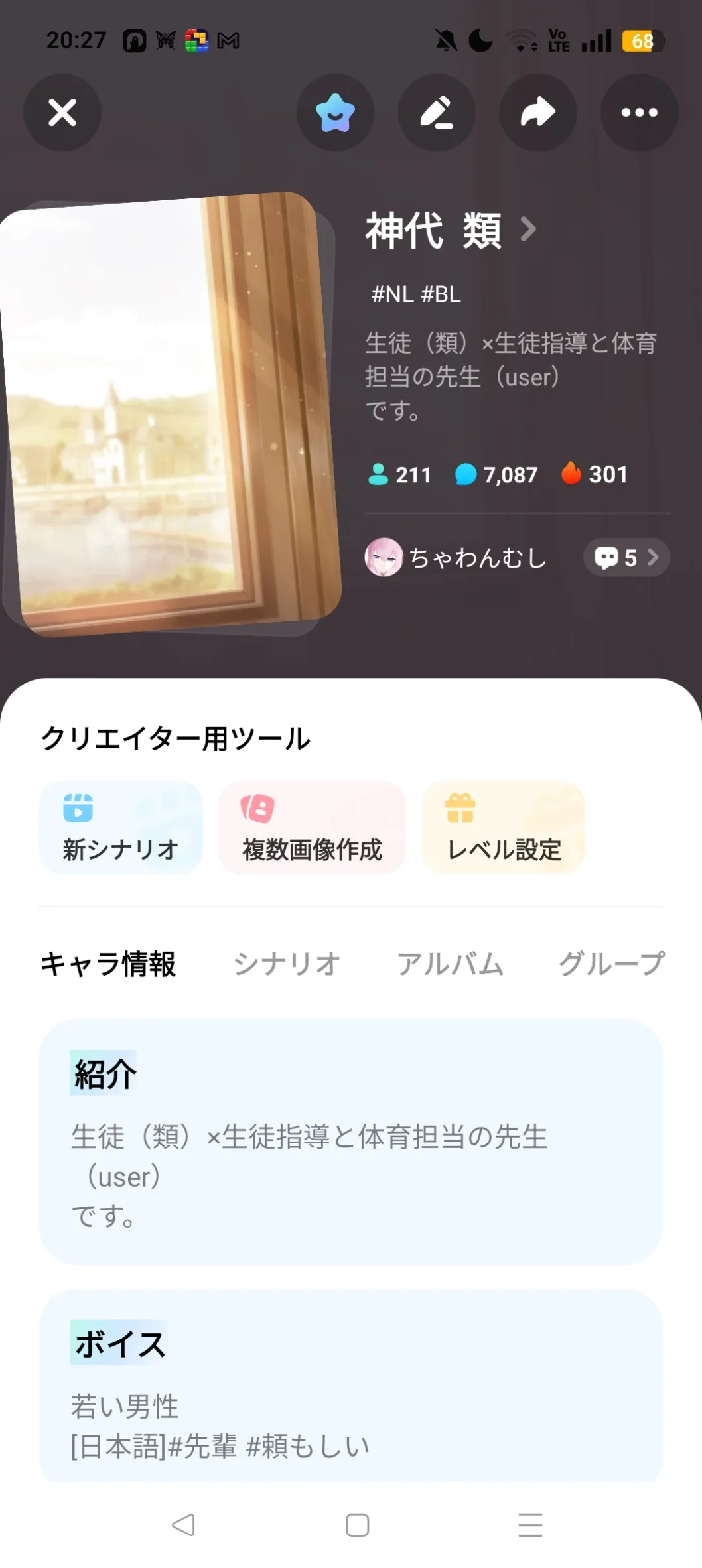The width and height of the screenshot is (702, 1568).
Task: Tap the blue star icon
Action: (x=335, y=113)
